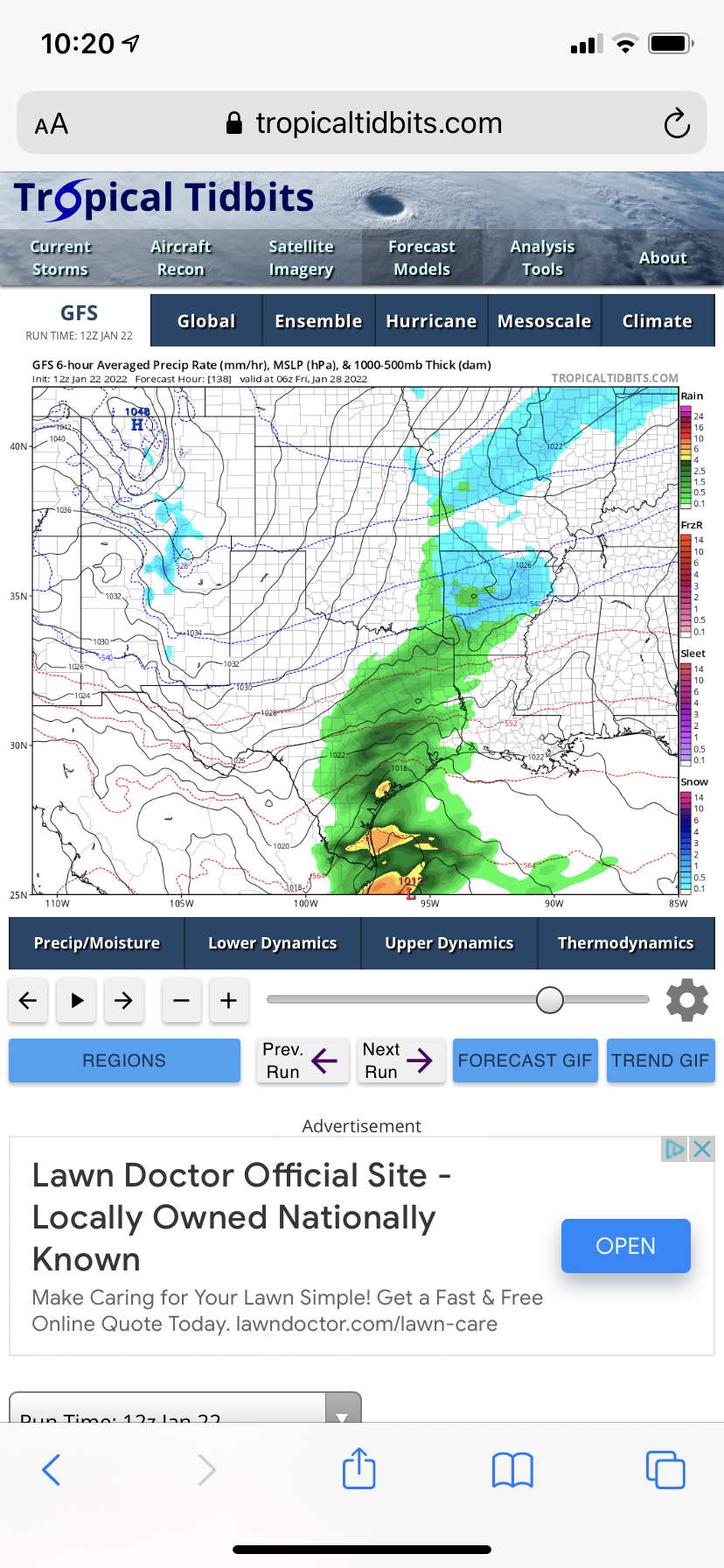Select the Ensemble model category
The image size is (724, 1568).
click(318, 321)
